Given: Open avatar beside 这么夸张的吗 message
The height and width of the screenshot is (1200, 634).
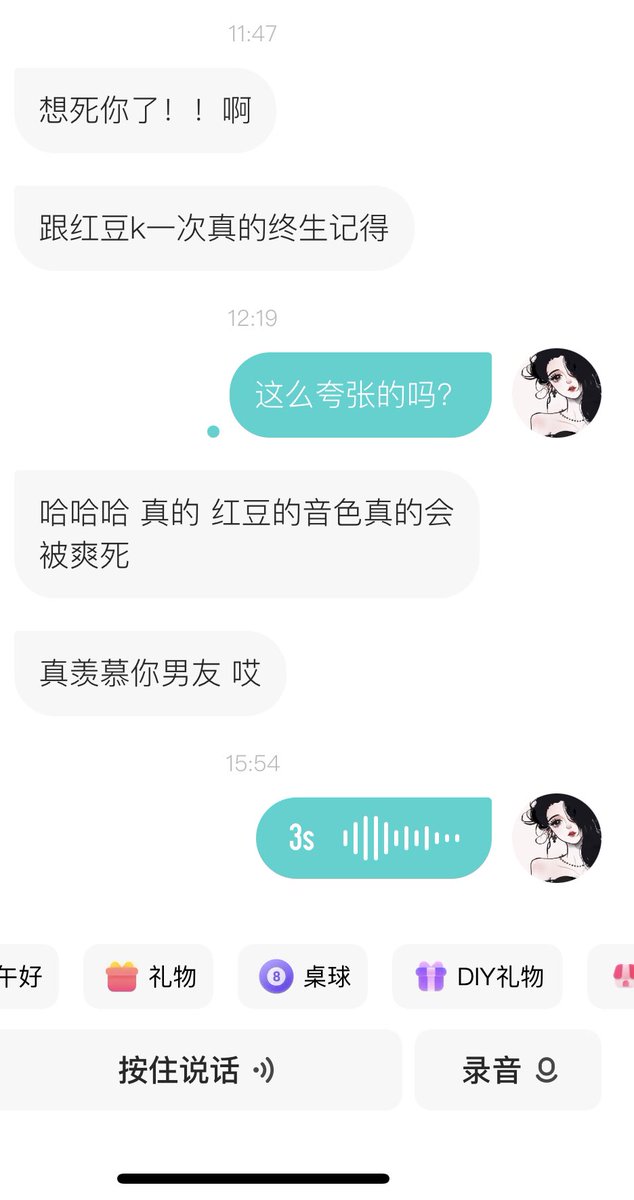Looking at the screenshot, I should 557,393.
